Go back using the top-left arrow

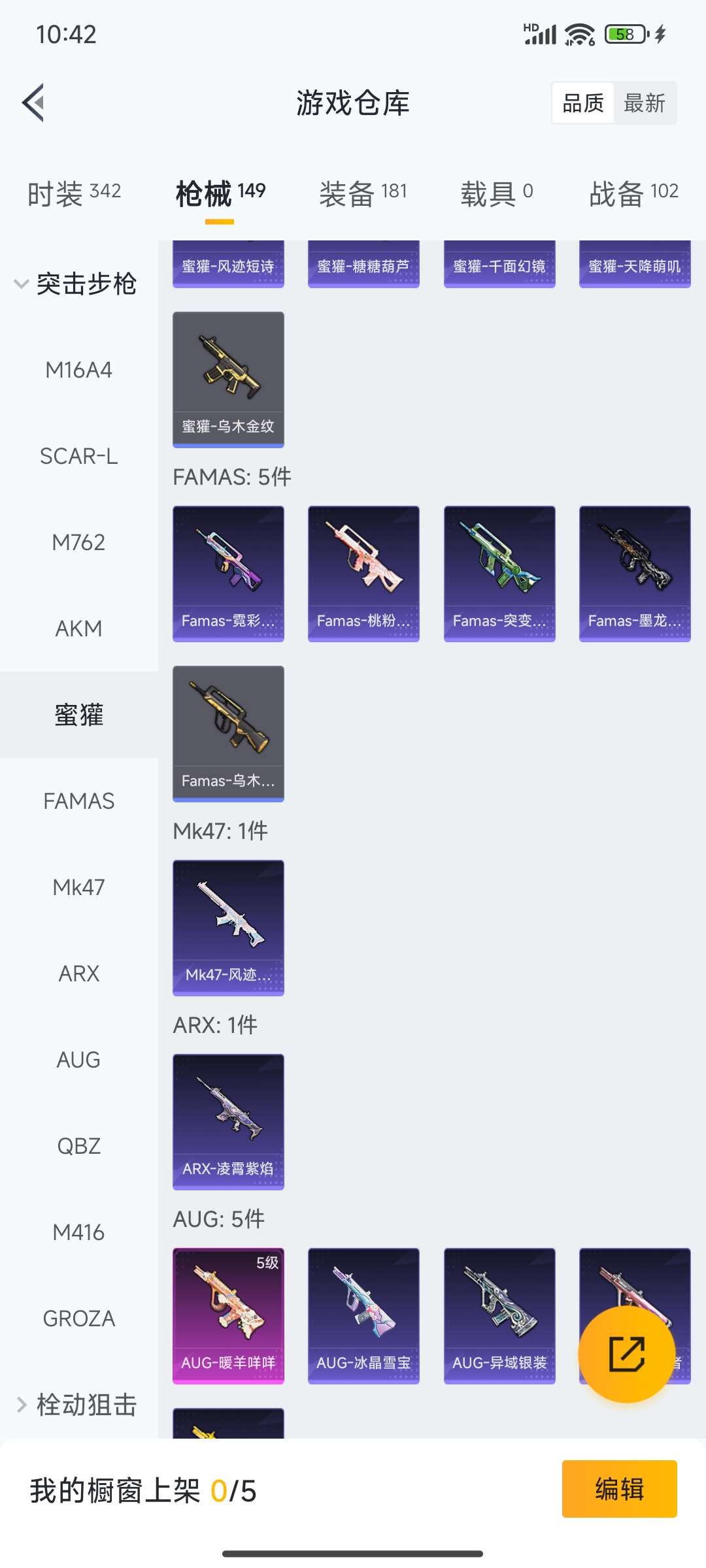coord(34,103)
